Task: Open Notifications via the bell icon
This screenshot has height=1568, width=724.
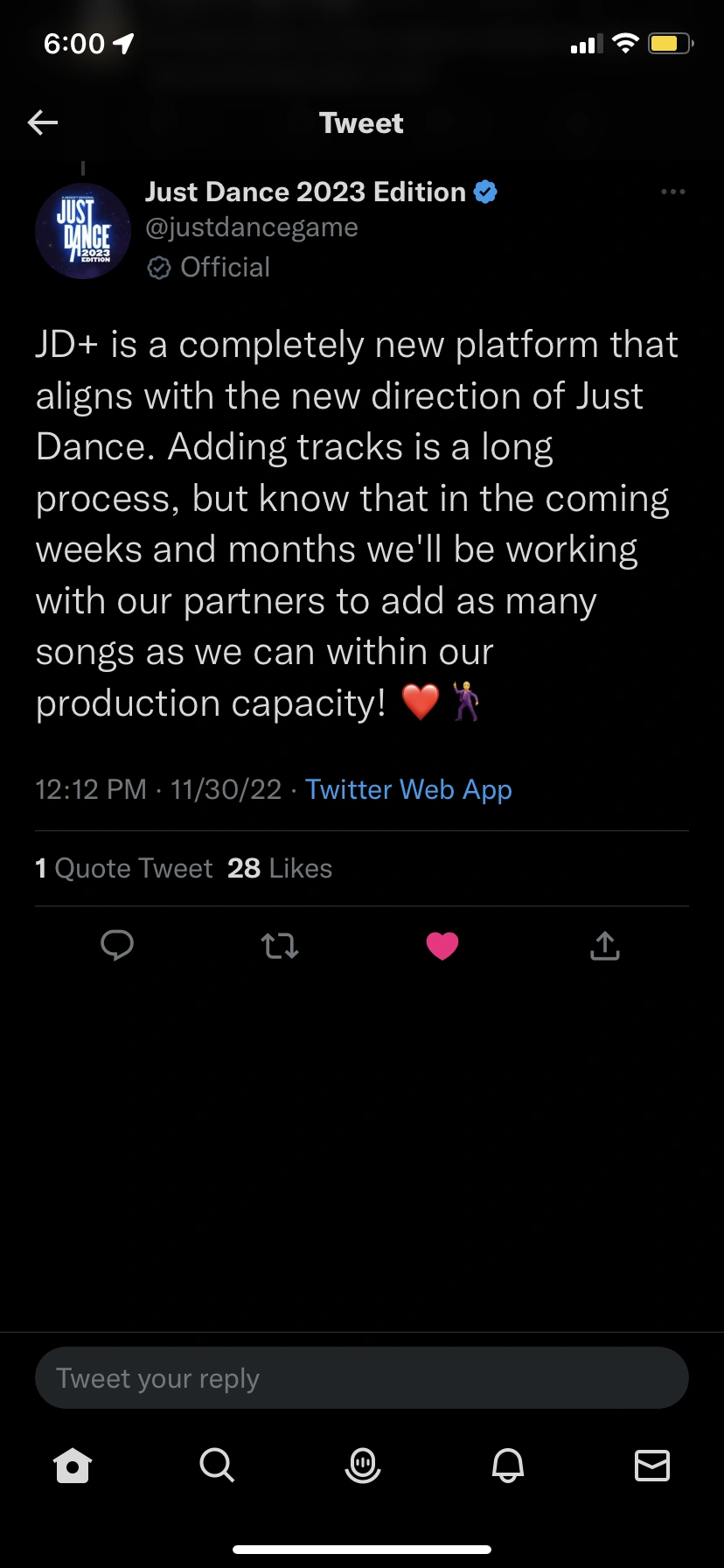Action: [x=507, y=1466]
